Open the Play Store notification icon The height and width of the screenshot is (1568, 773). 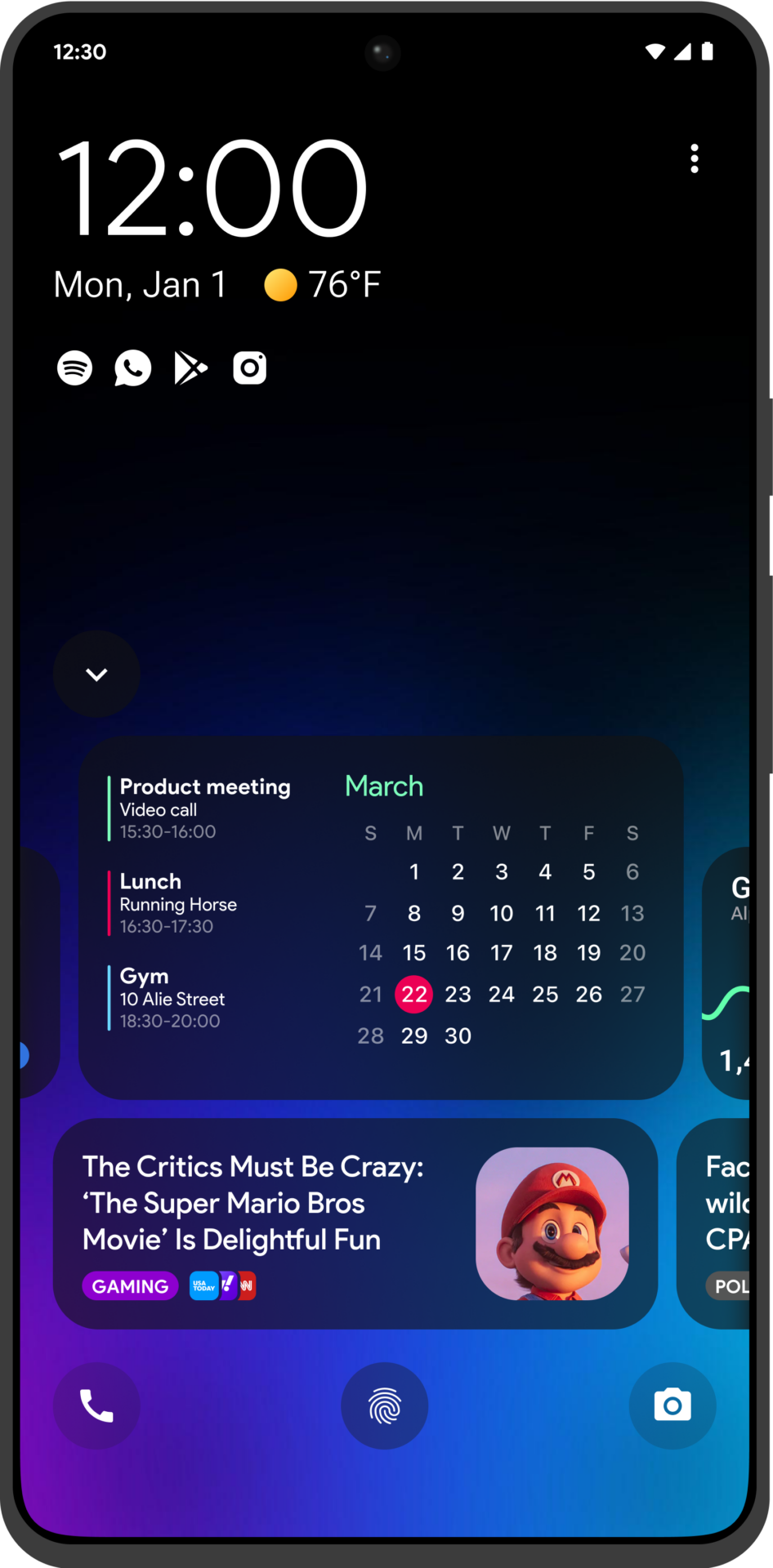[x=190, y=368]
